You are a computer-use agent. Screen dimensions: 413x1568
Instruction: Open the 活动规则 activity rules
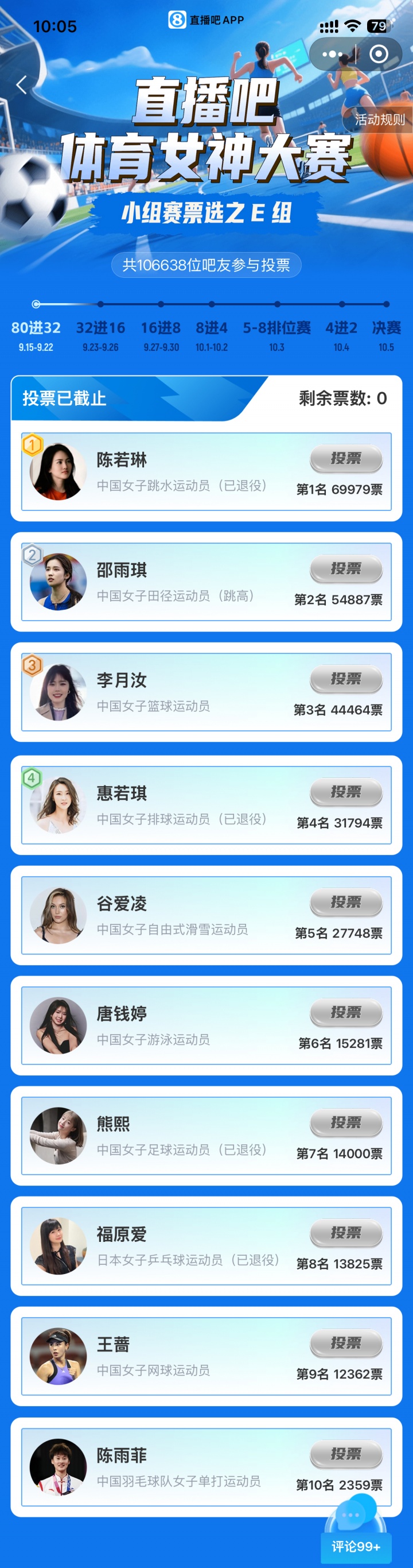380,119
